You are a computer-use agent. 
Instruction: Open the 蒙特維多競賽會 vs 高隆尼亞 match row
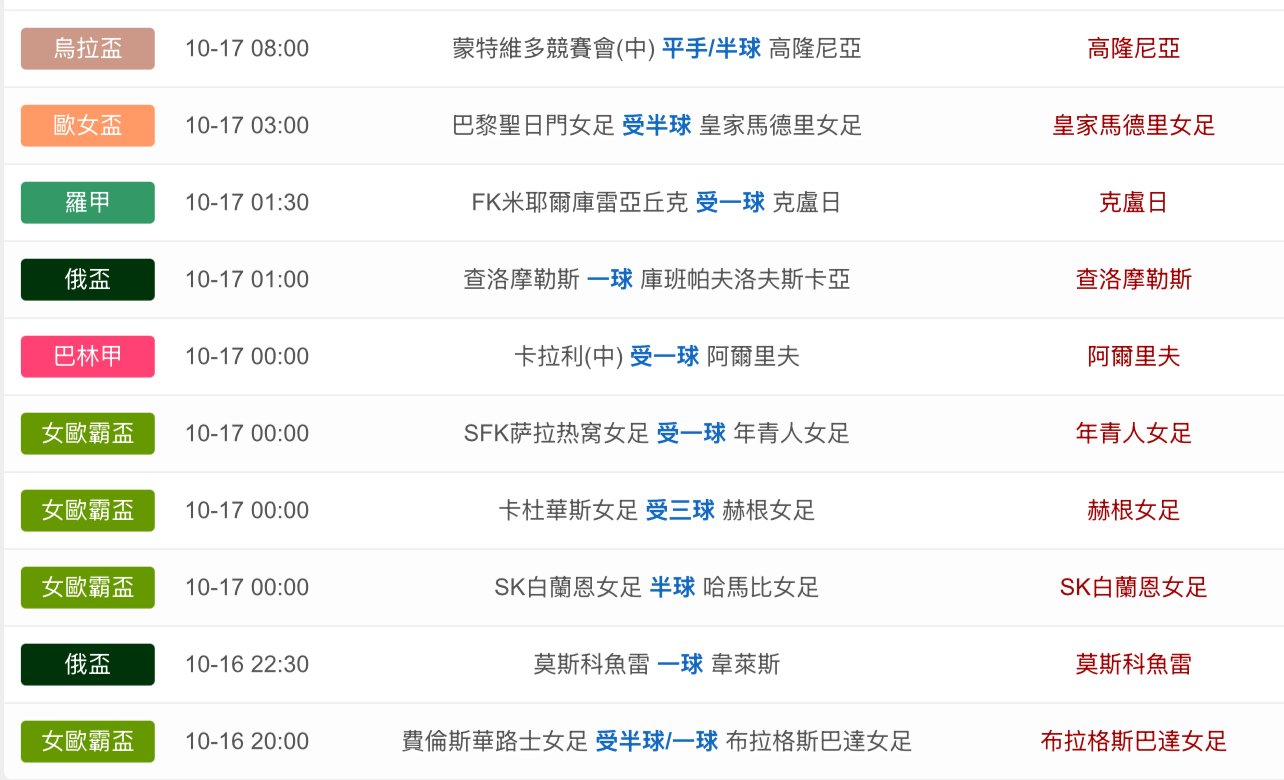(656, 48)
